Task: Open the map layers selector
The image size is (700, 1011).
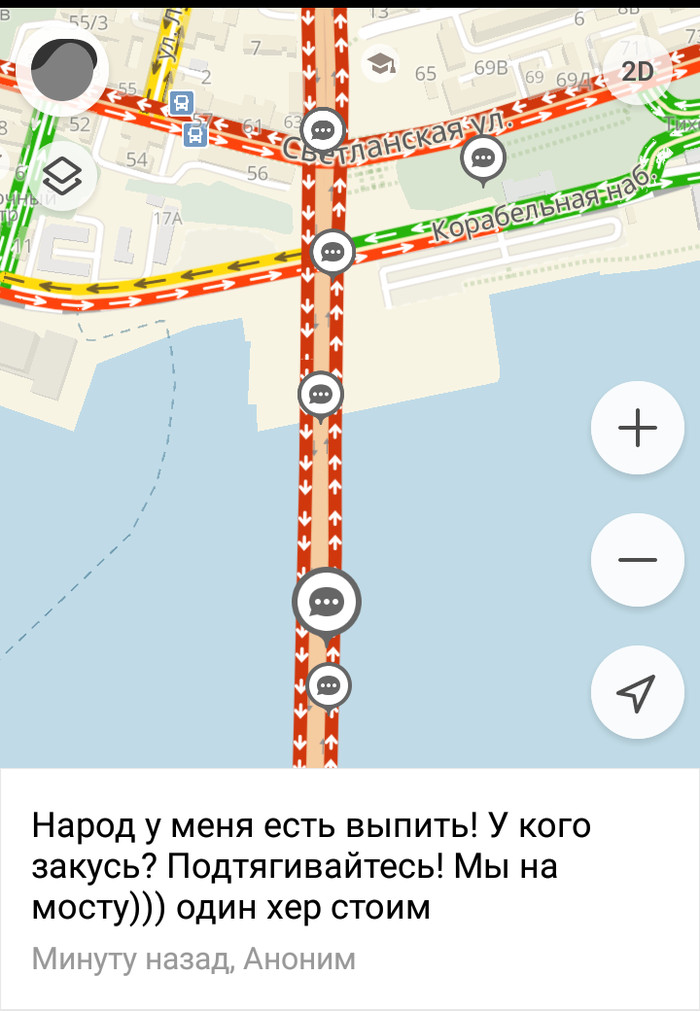Action: pos(62,177)
